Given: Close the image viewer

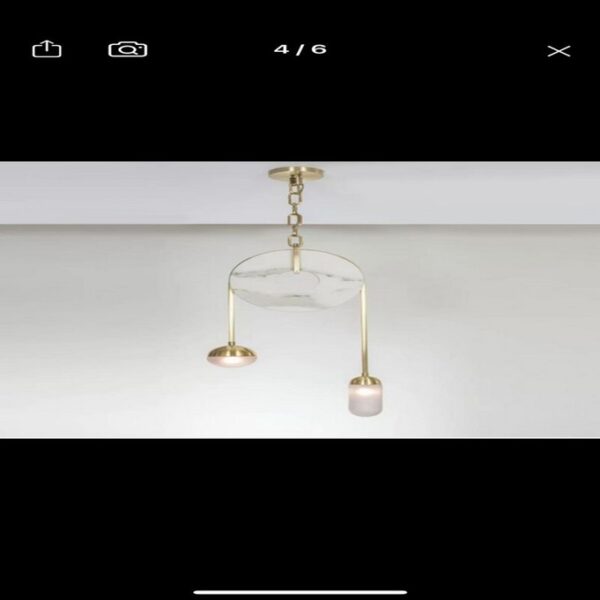Looking at the screenshot, I should click(558, 51).
